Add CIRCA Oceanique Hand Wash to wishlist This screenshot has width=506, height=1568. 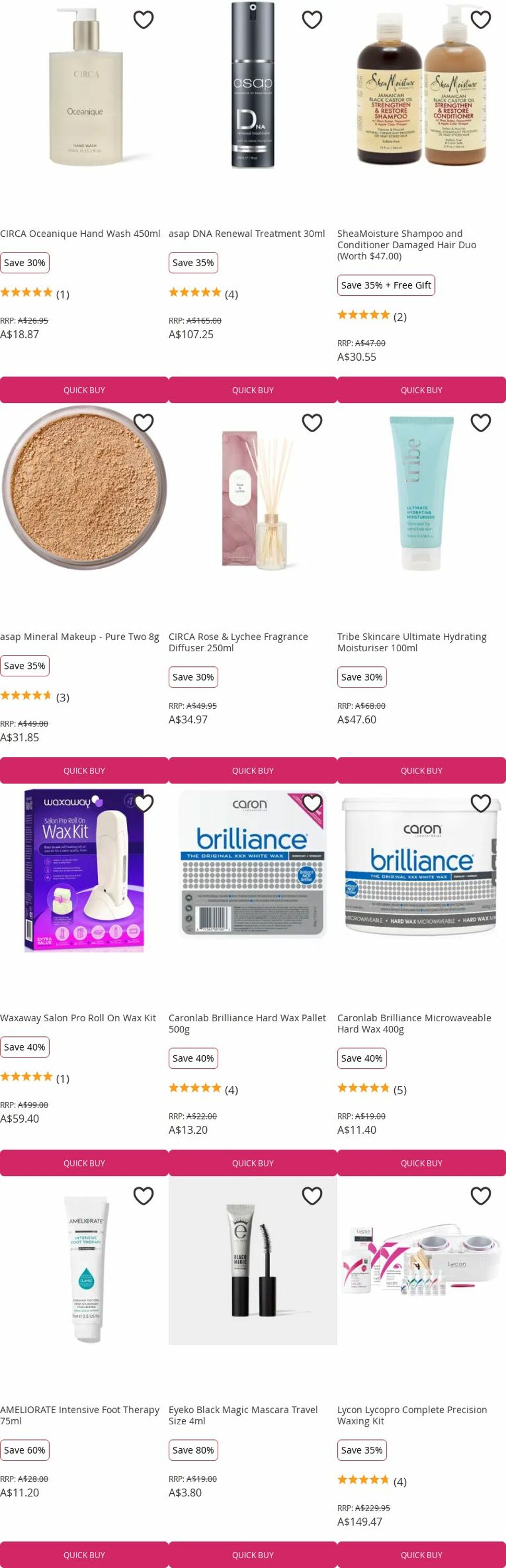tap(144, 20)
